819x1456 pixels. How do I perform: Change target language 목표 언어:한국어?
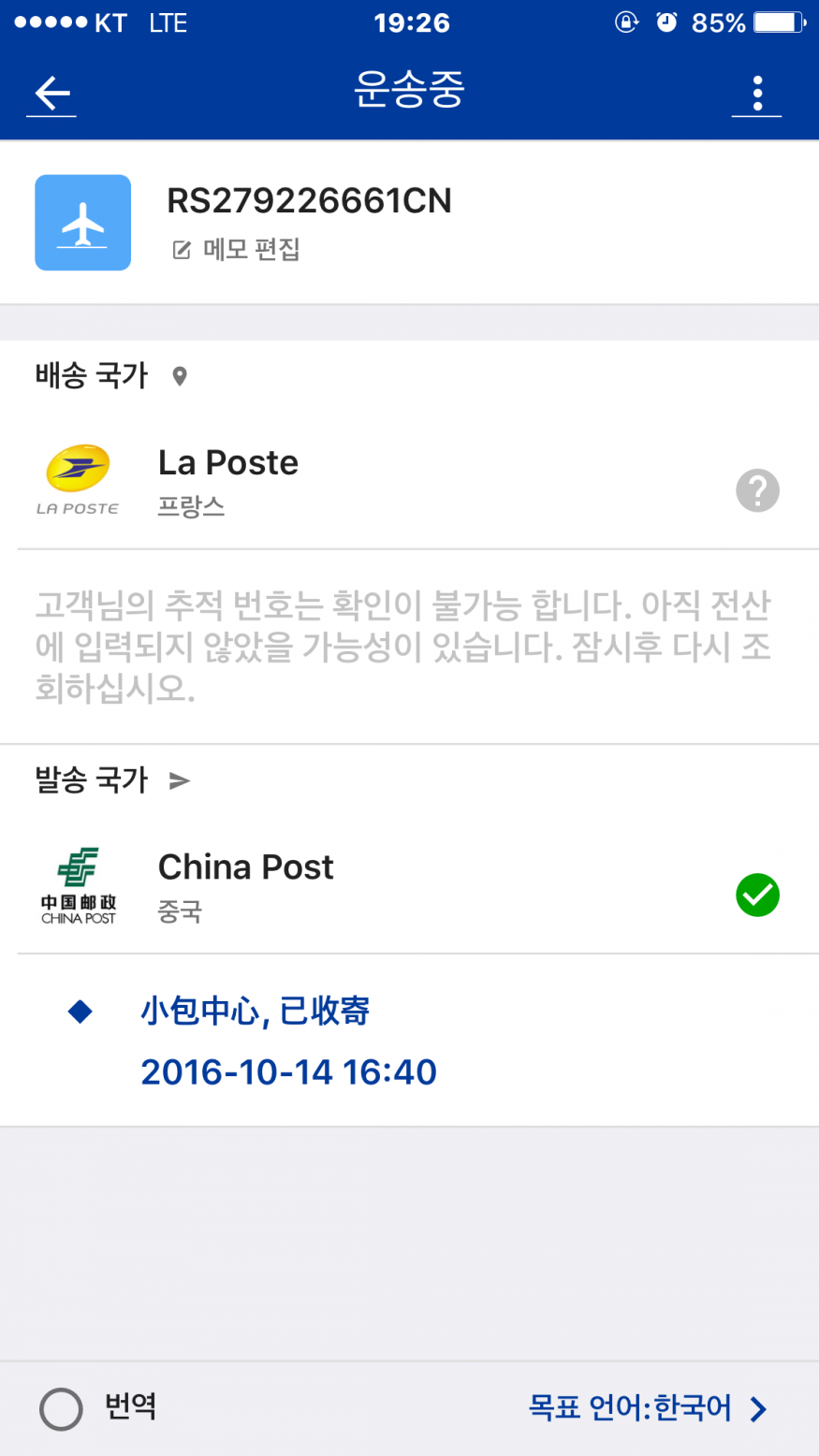648,1408
